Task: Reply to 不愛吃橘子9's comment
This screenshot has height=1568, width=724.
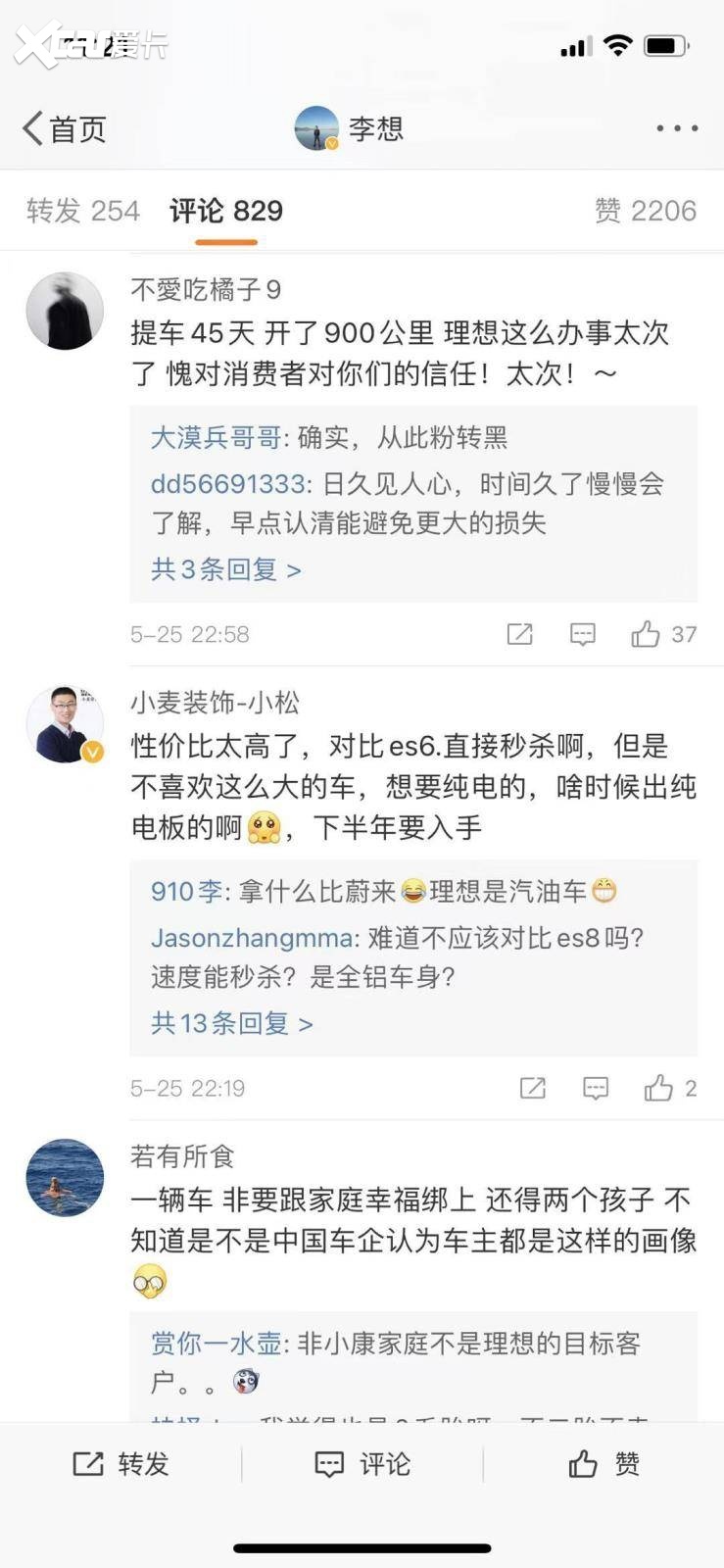Action: coord(583,635)
